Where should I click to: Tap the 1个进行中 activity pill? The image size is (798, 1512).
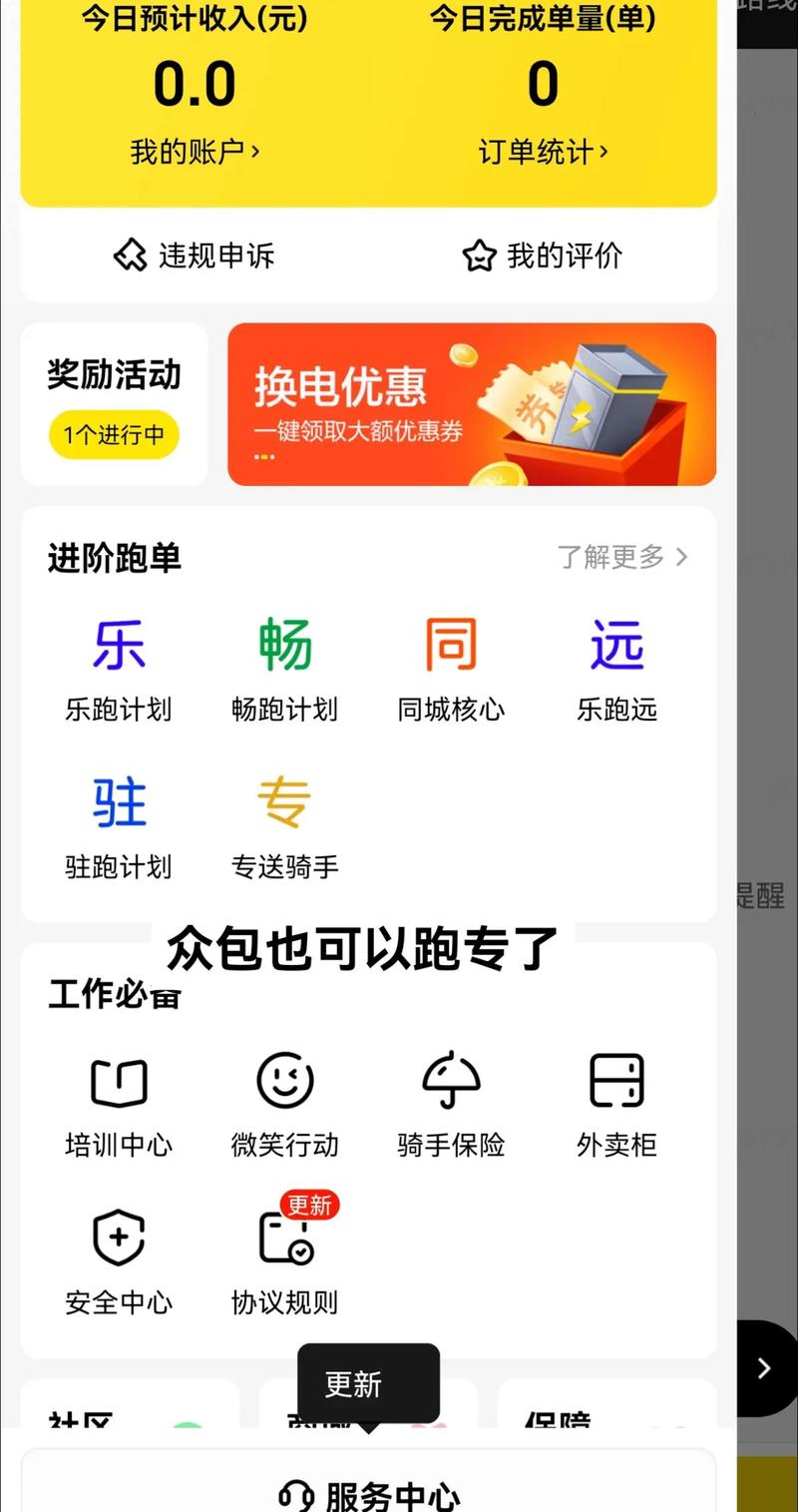pyautogui.click(x=114, y=435)
